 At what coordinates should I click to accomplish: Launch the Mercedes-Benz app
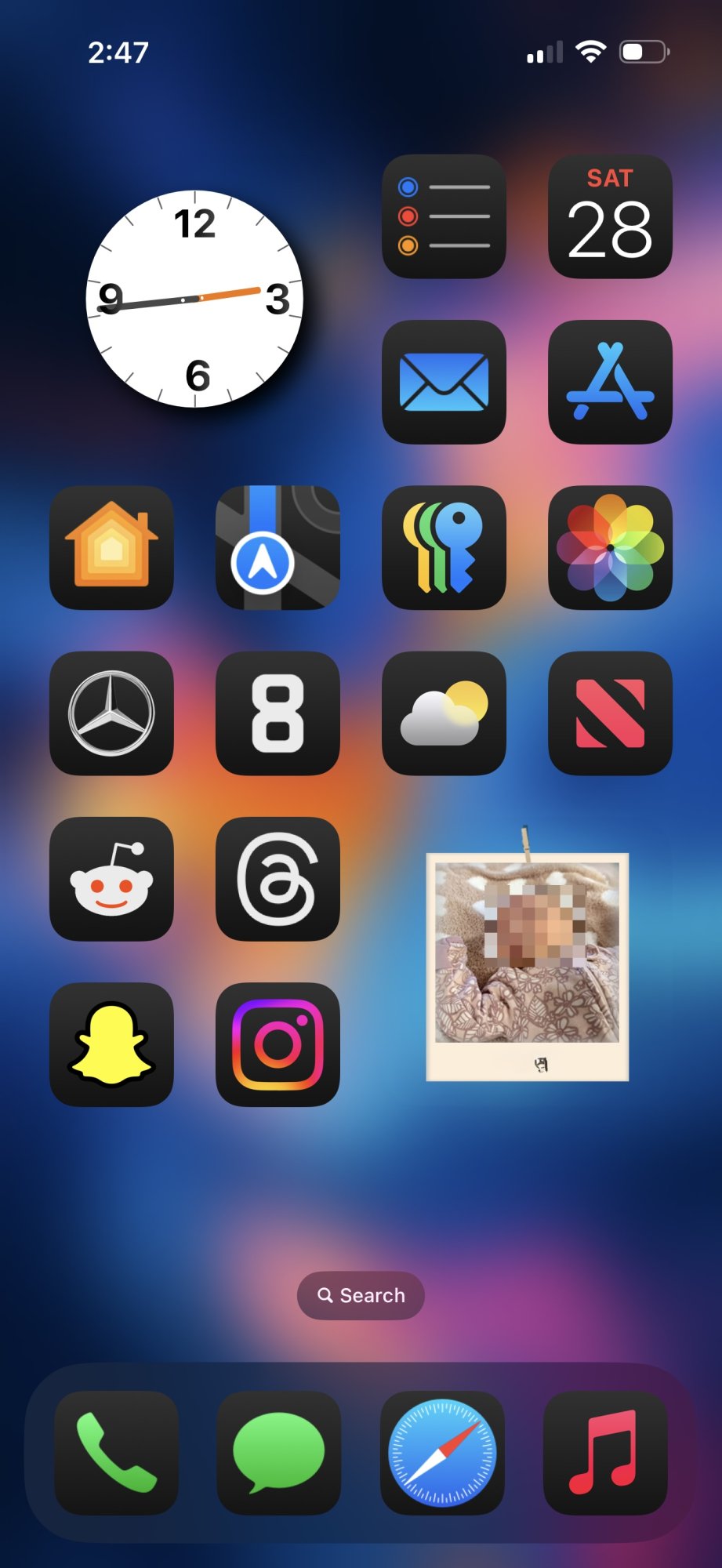[111, 713]
